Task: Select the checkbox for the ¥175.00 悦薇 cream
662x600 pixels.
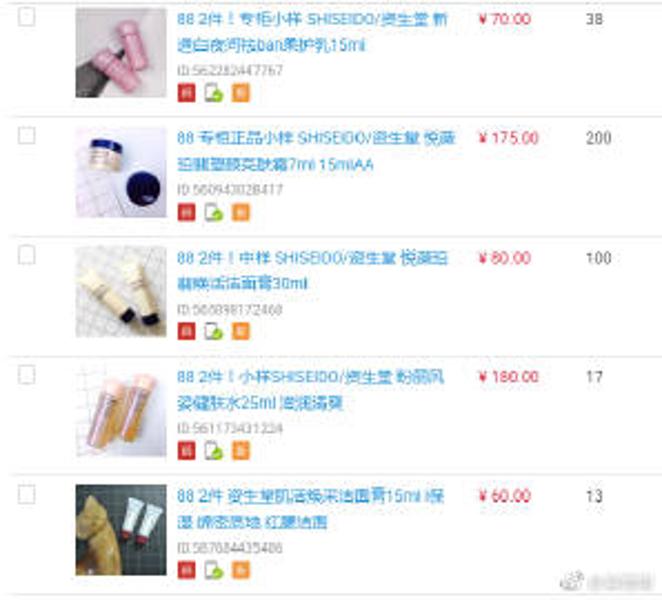Action: (x=27, y=136)
